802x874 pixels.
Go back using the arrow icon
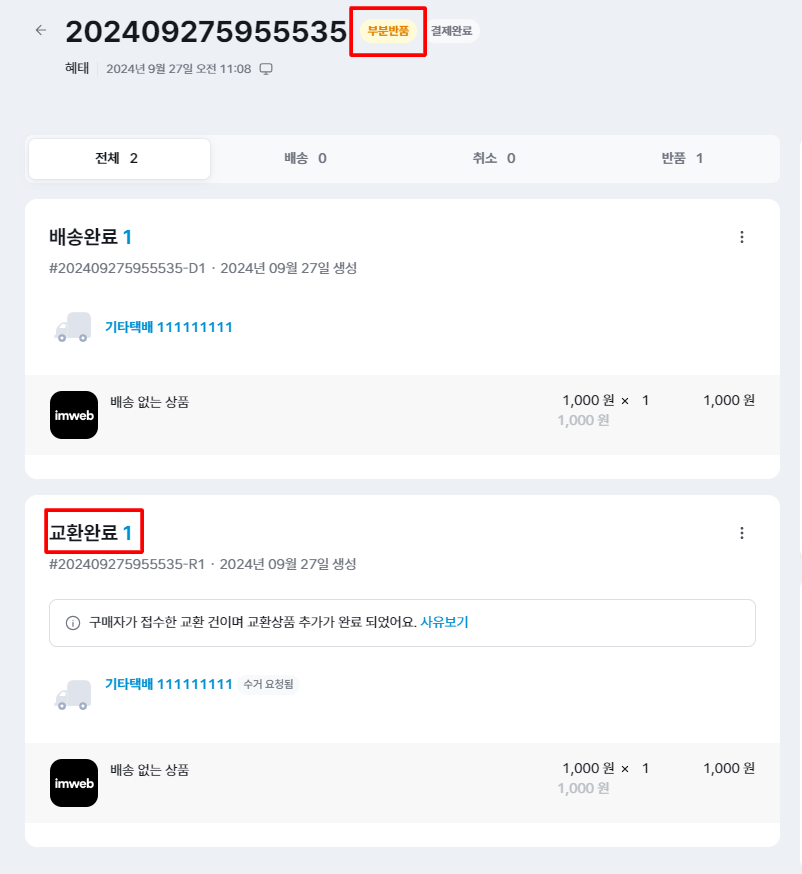[x=41, y=30]
